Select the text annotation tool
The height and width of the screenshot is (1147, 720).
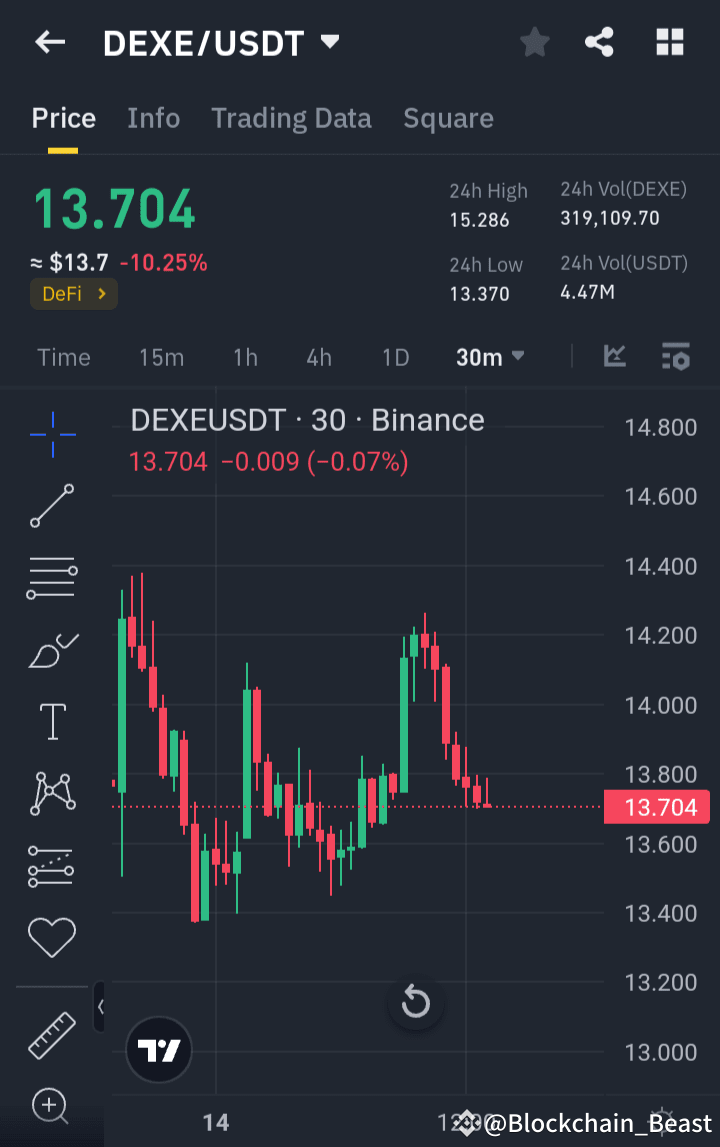pyautogui.click(x=52, y=721)
